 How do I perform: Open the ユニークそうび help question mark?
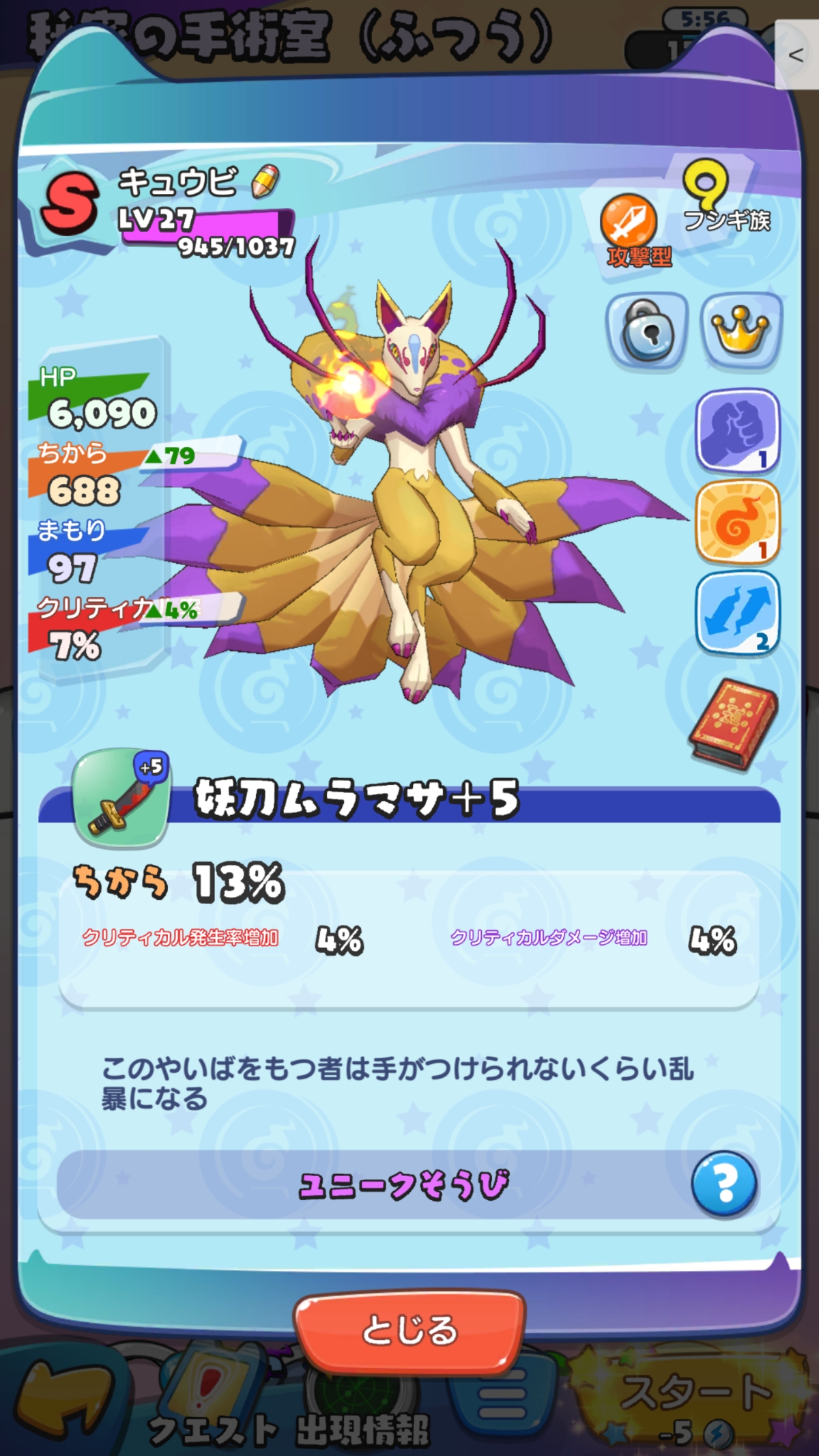(x=724, y=1184)
